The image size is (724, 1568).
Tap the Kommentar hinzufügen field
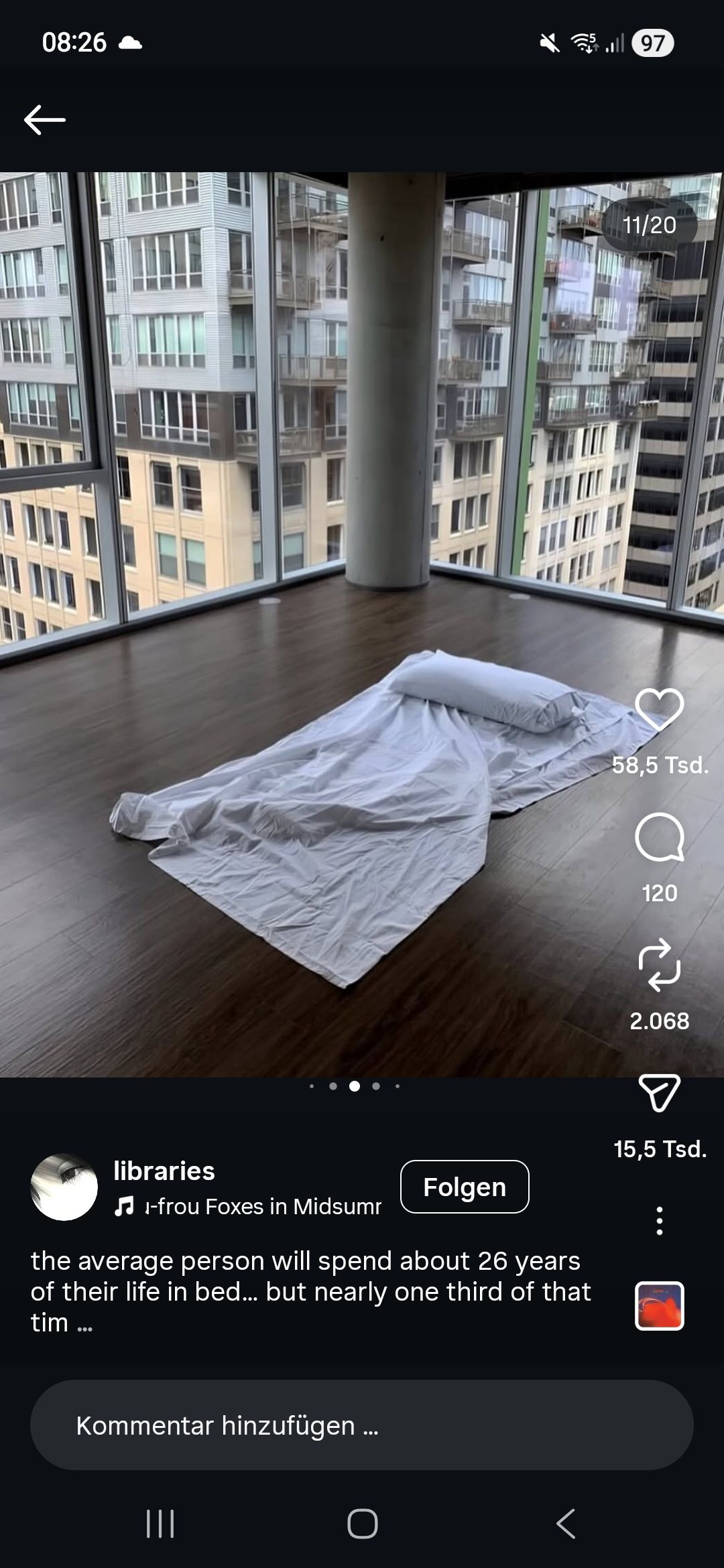[362, 1425]
